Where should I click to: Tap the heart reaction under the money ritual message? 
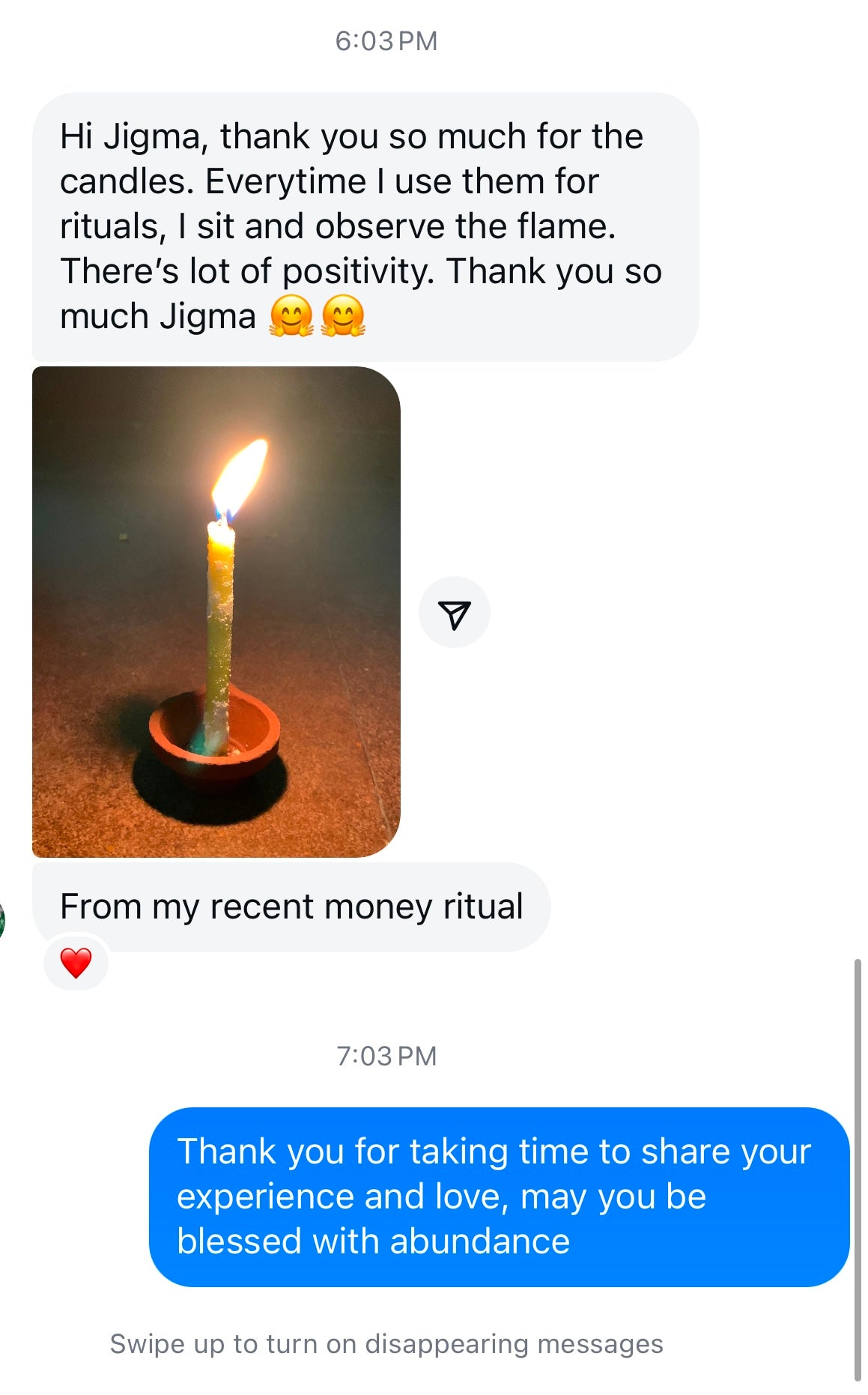coord(76,963)
